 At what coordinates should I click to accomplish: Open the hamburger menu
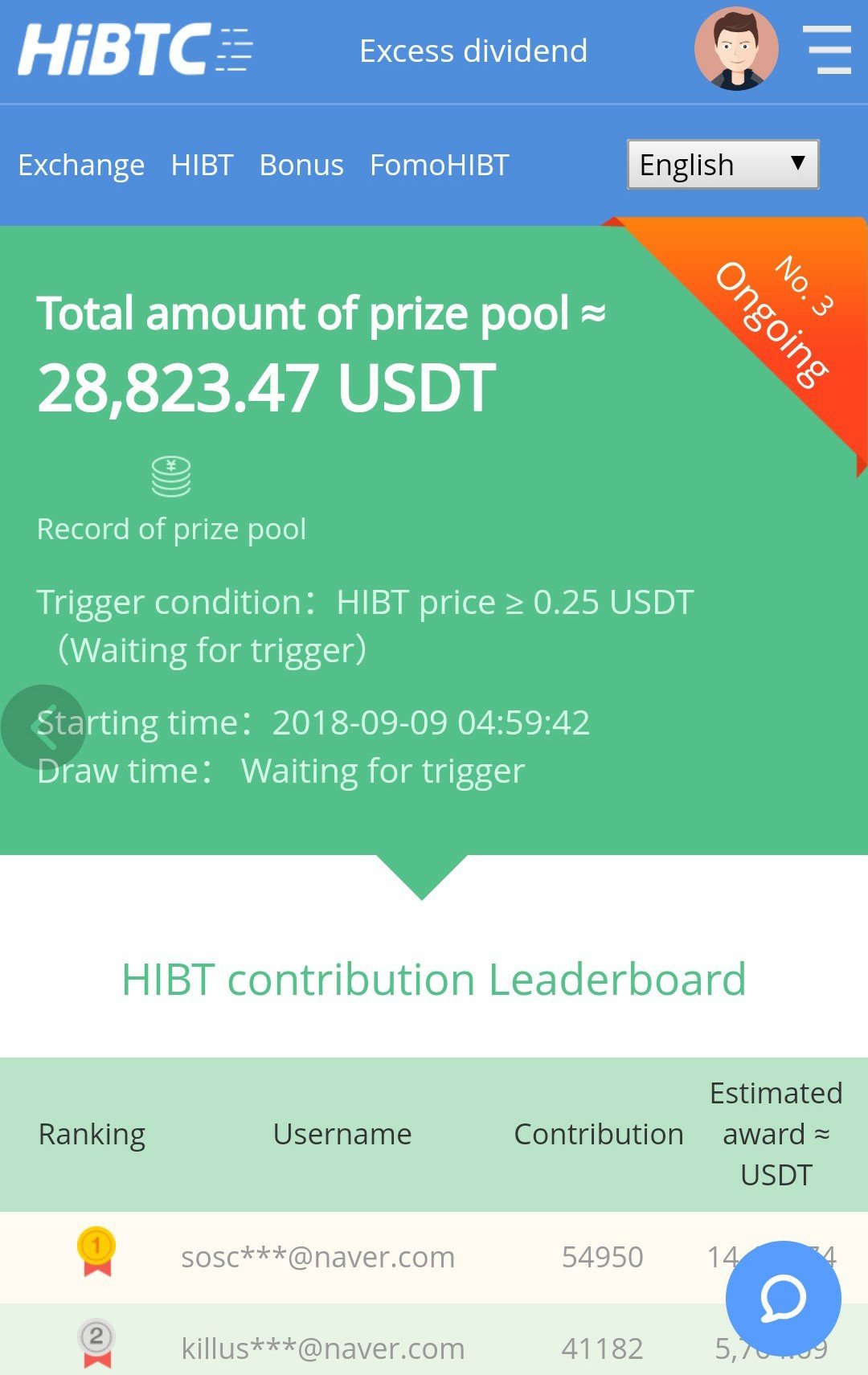(x=828, y=50)
